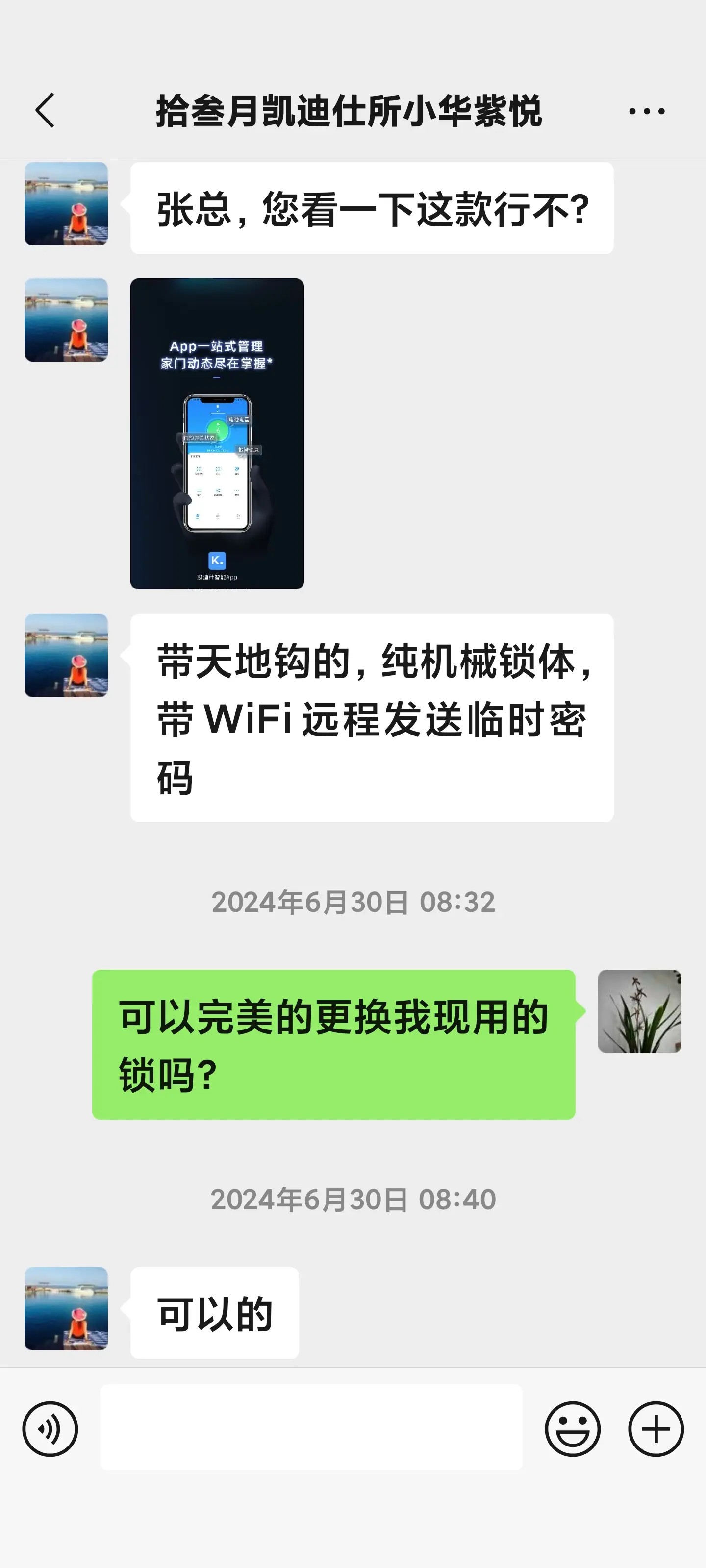Switch to voice message input
The width and height of the screenshot is (706, 1568).
point(50,1429)
